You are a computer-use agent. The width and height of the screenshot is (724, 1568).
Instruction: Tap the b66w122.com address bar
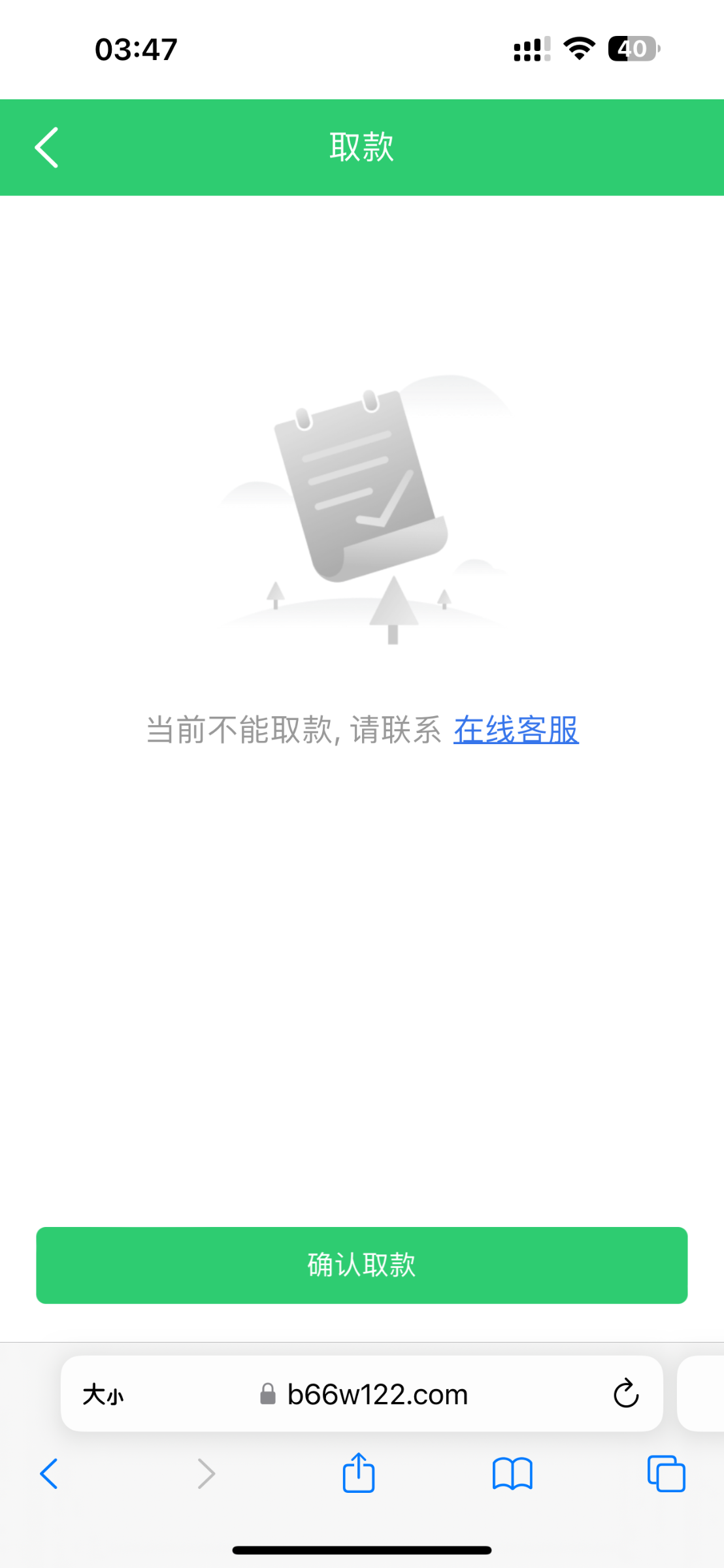(x=376, y=1394)
